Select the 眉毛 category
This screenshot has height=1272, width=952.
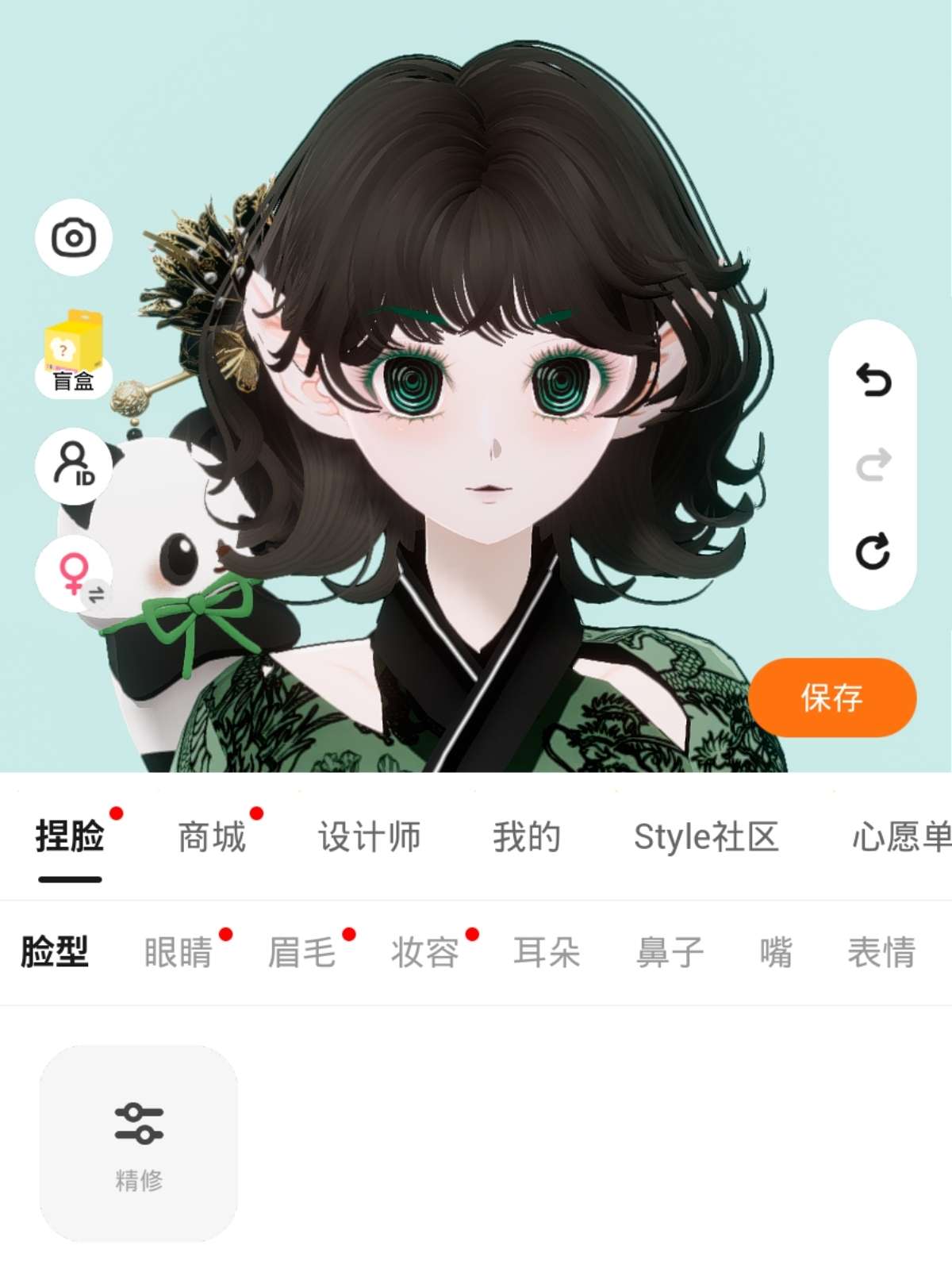[301, 952]
